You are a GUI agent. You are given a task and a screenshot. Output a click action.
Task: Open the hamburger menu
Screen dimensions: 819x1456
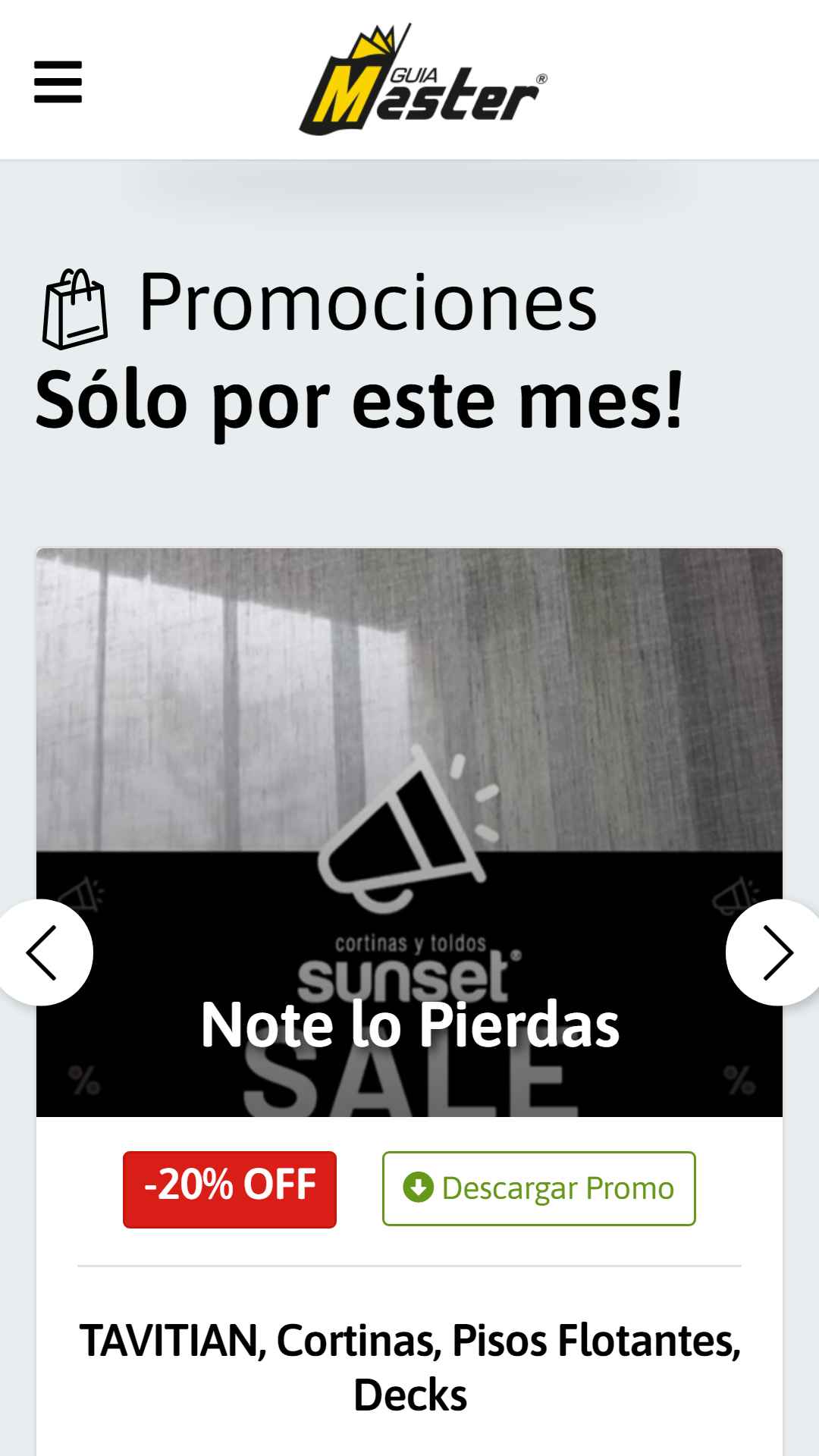pos(58,82)
